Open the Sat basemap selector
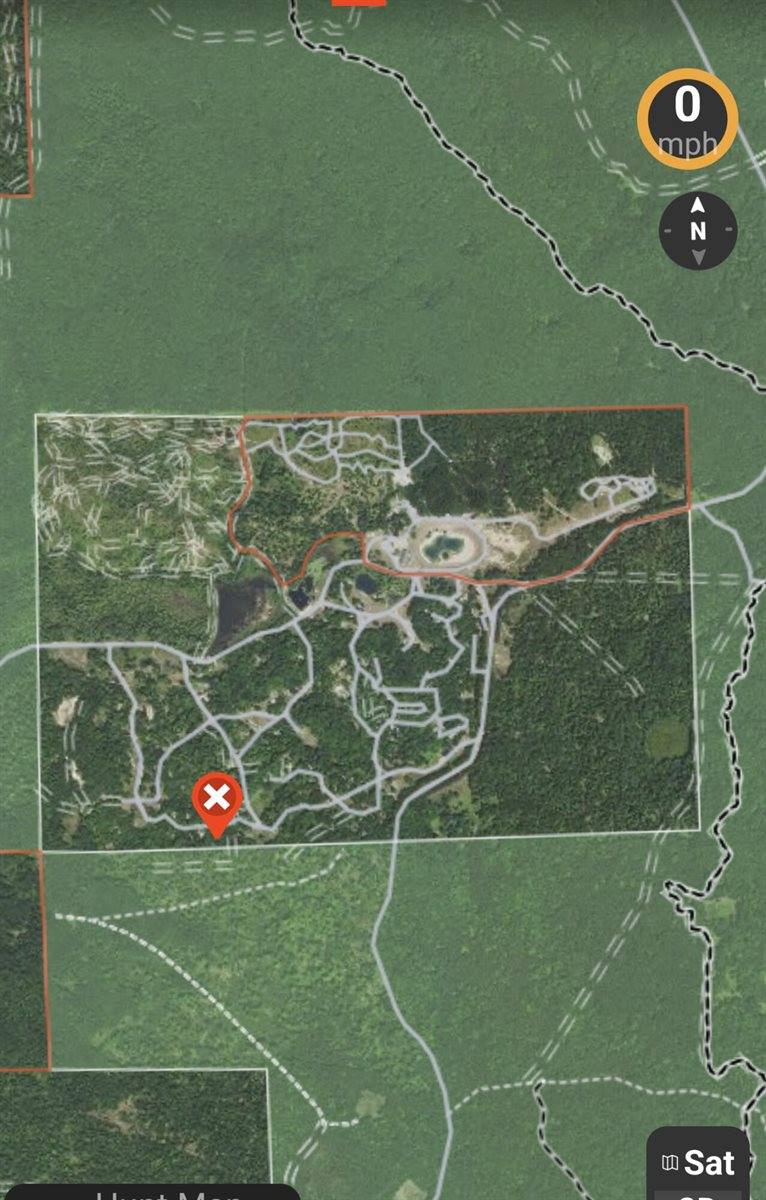 tap(698, 1163)
